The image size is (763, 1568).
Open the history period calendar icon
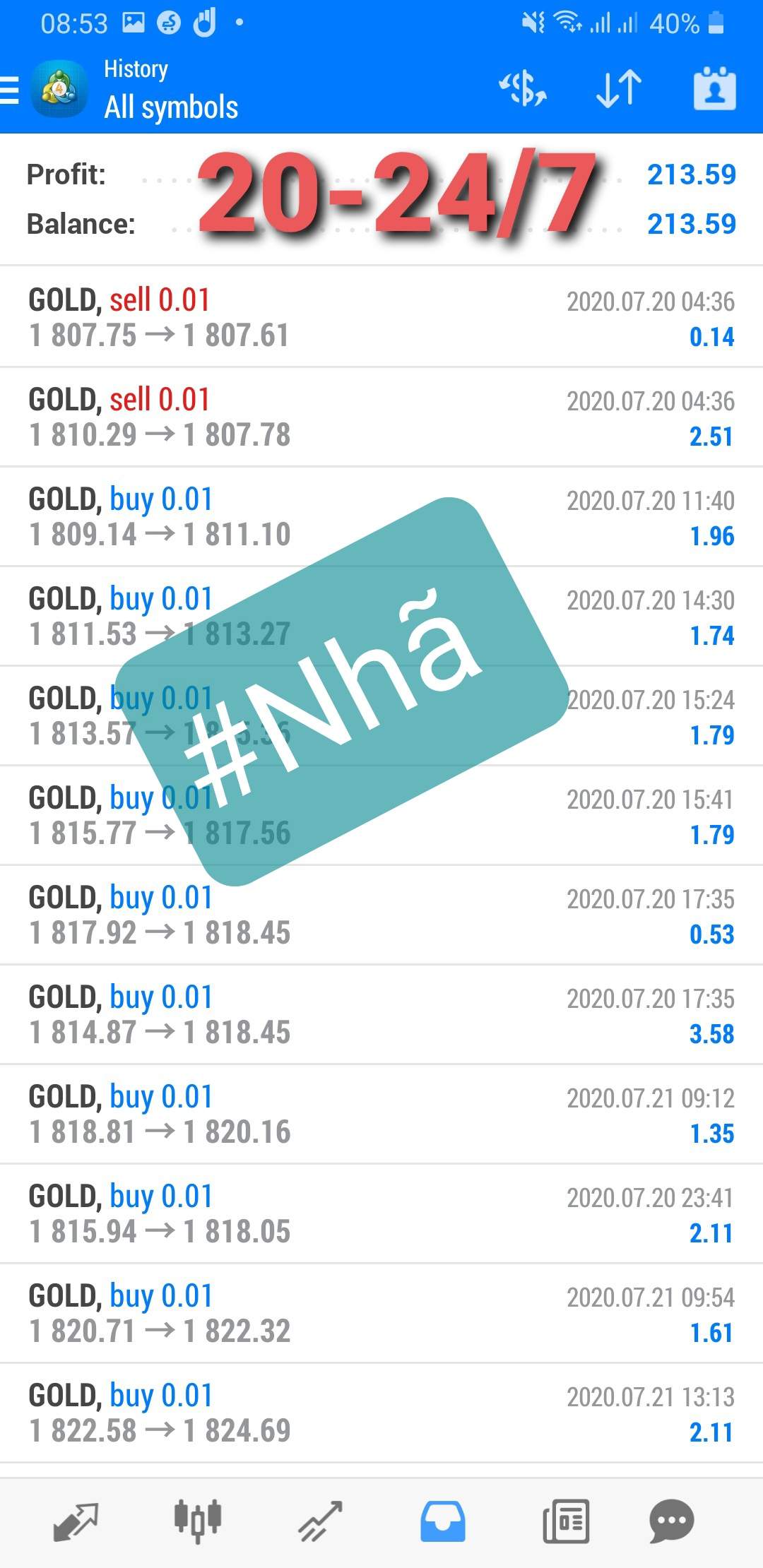pos(714,89)
